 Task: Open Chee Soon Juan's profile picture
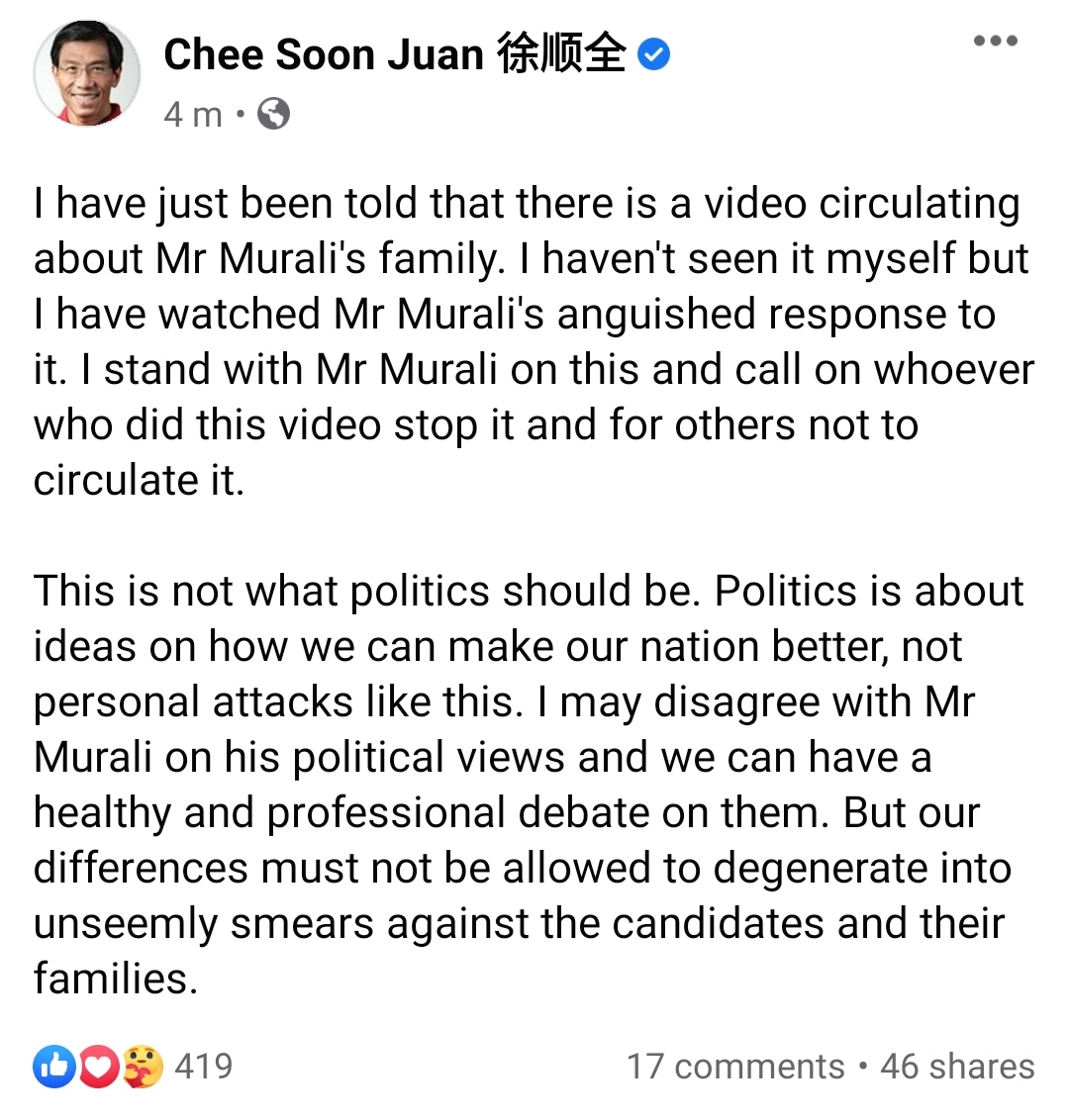click(87, 75)
